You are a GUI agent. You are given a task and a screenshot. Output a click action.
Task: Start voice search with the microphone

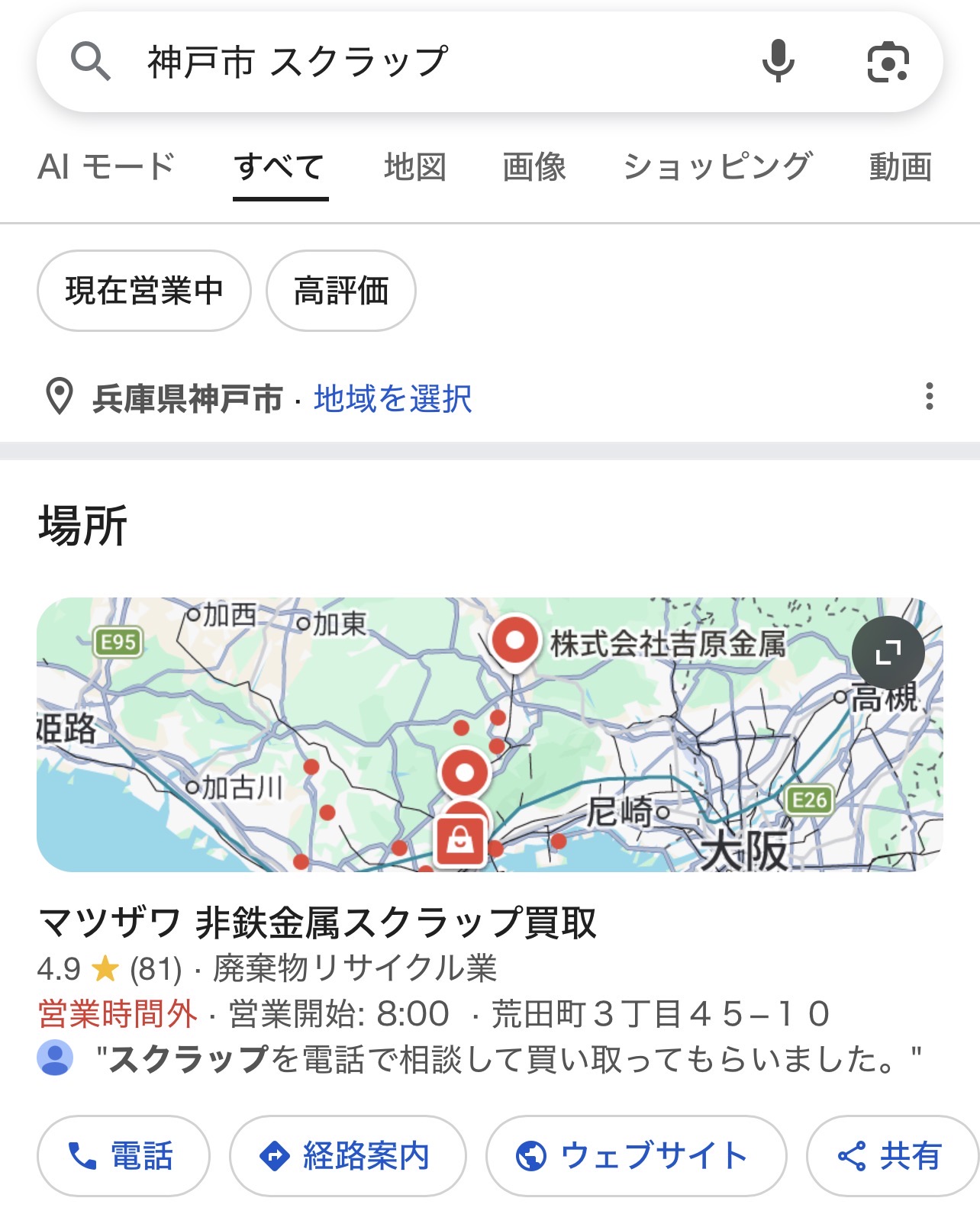click(x=778, y=62)
